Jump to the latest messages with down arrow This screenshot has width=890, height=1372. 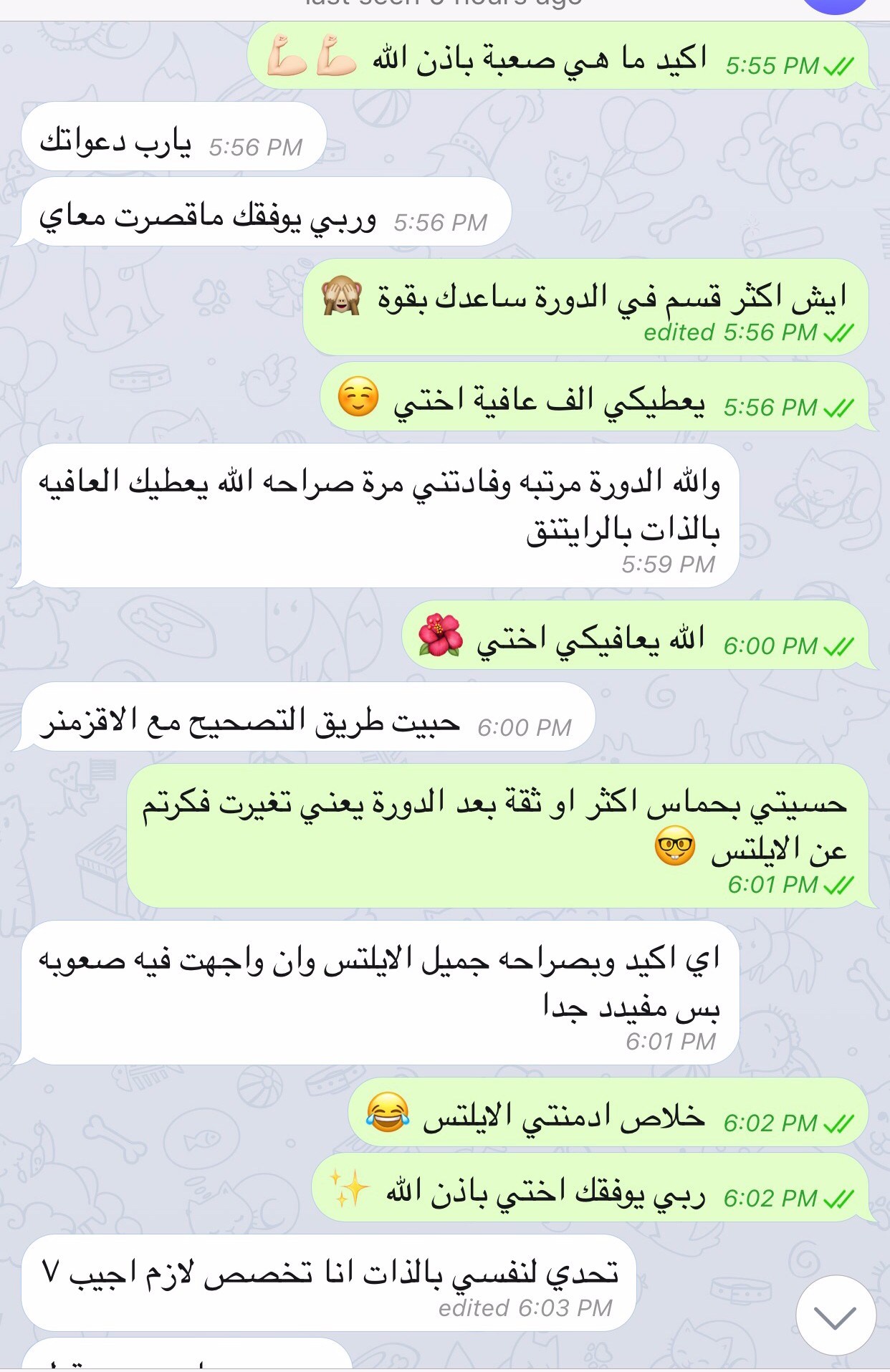coord(836,1315)
